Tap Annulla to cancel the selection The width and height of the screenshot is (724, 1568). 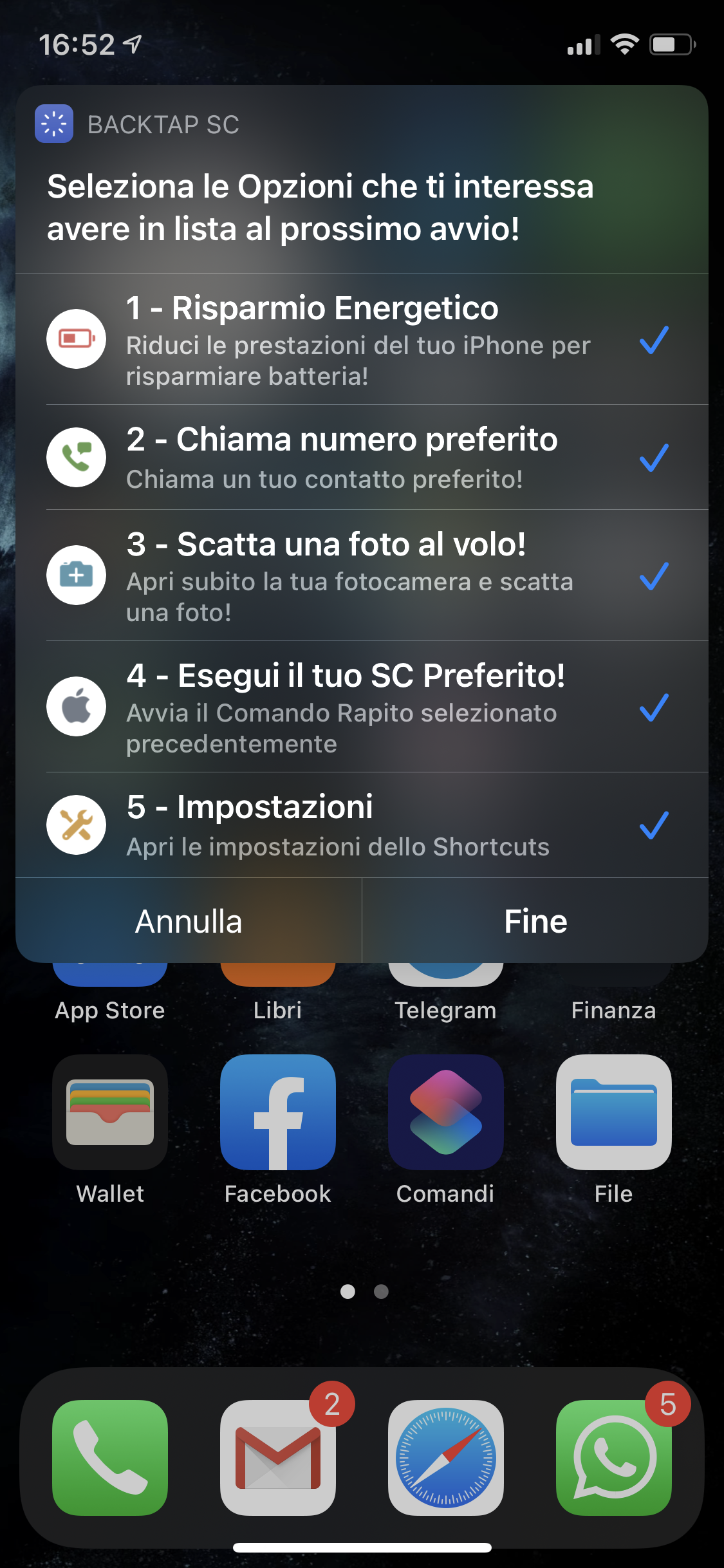(x=189, y=921)
